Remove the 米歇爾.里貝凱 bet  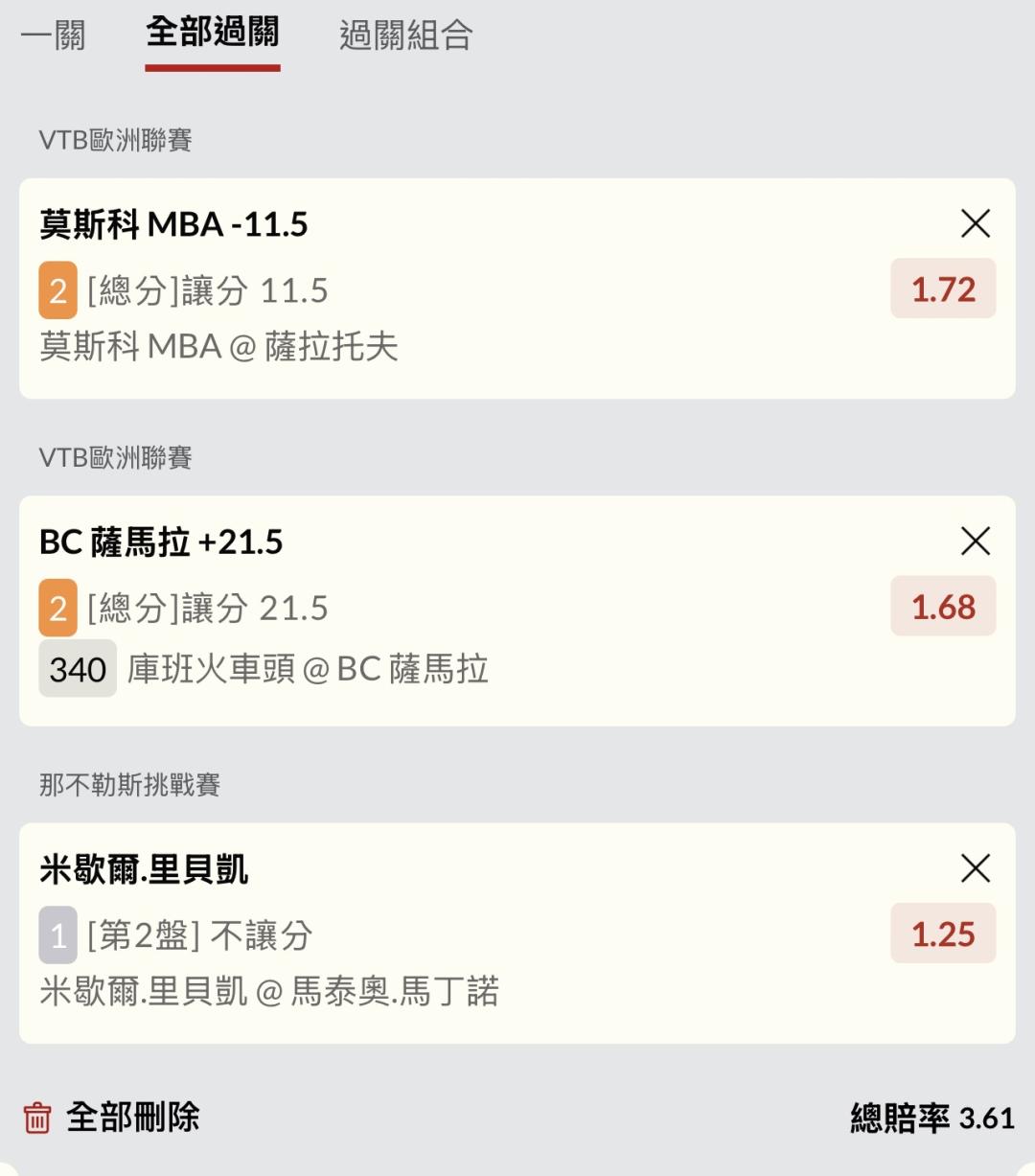(x=975, y=869)
